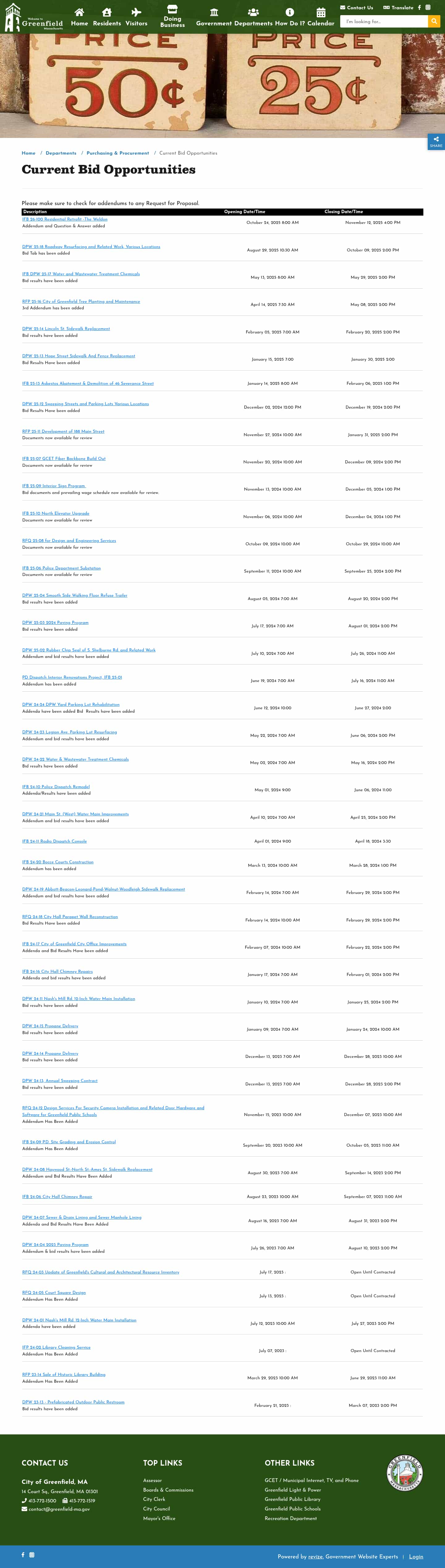The height and width of the screenshot is (1568, 445).
Task: Open the Contact Us link
Action: (357, 8)
